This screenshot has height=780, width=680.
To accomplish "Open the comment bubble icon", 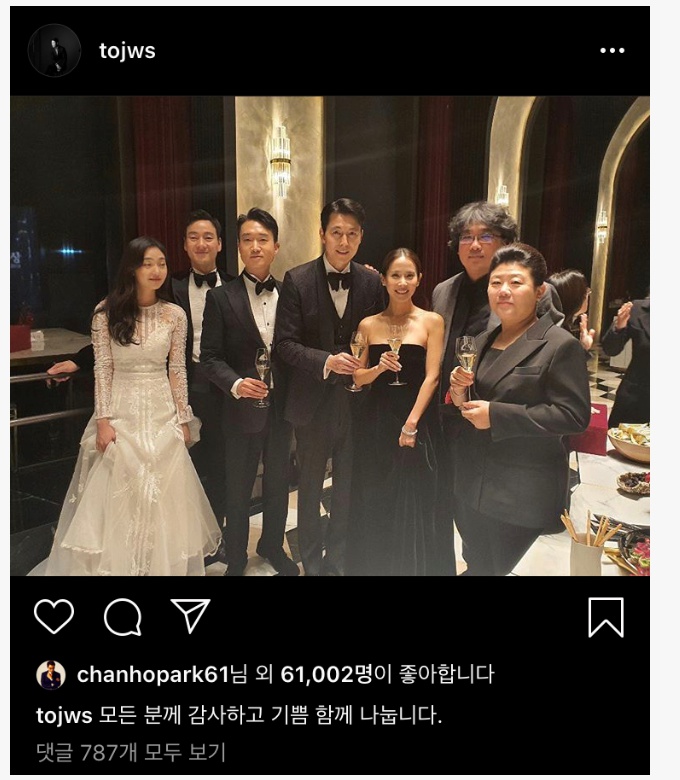I will pos(122,617).
